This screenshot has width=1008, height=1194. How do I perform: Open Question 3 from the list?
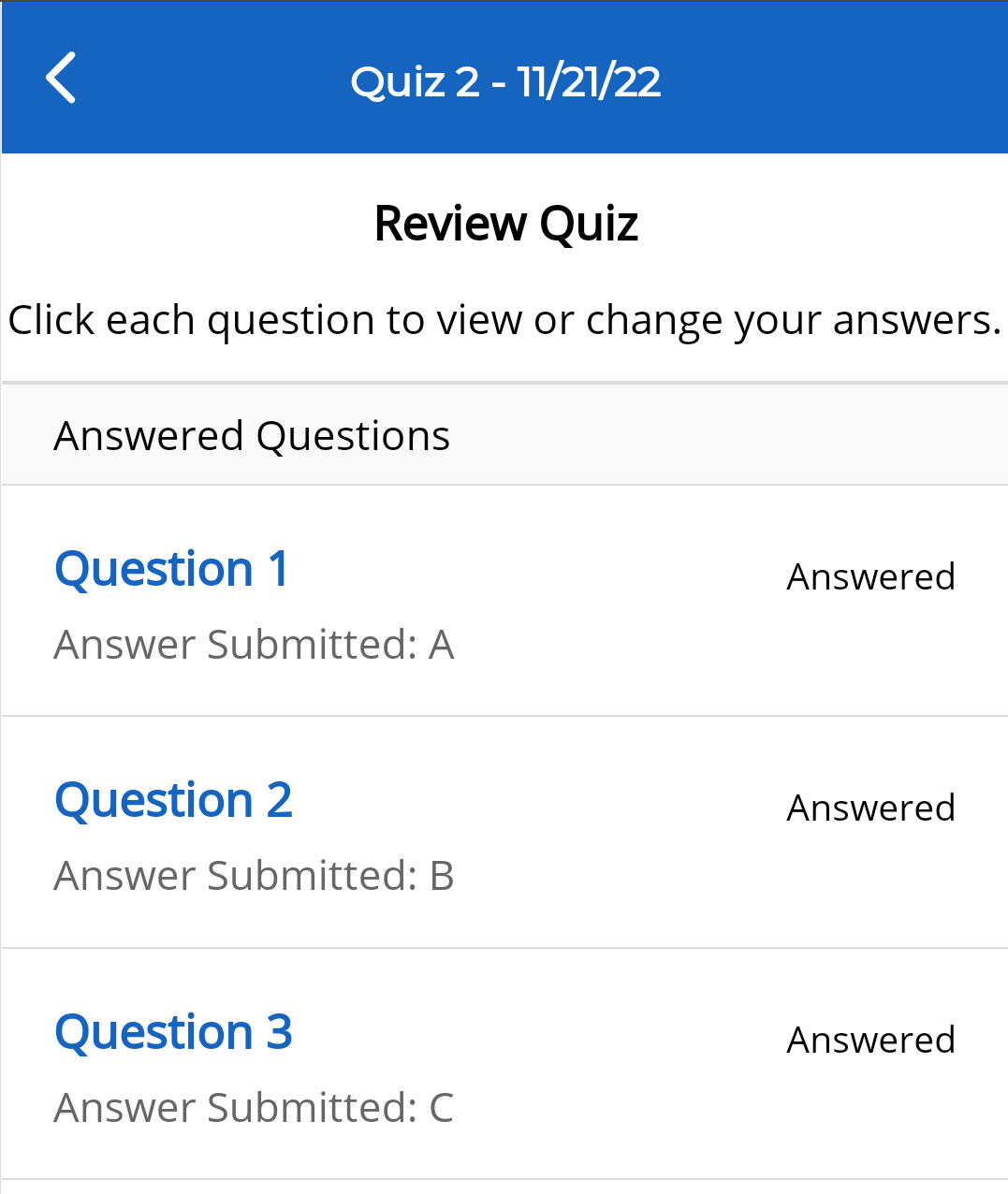pyautogui.click(x=172, y=1032)
